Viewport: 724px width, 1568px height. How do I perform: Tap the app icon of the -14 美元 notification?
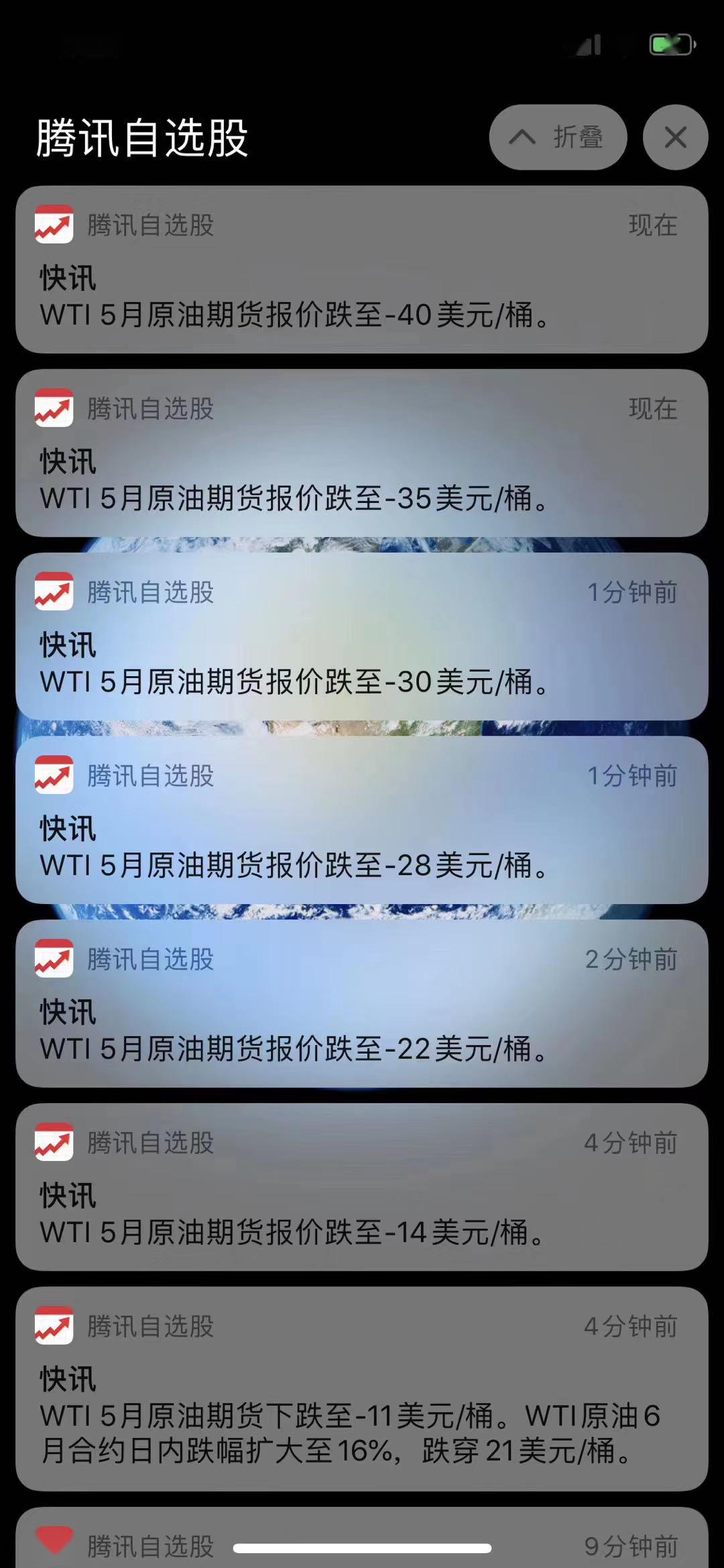[54, 1143]
